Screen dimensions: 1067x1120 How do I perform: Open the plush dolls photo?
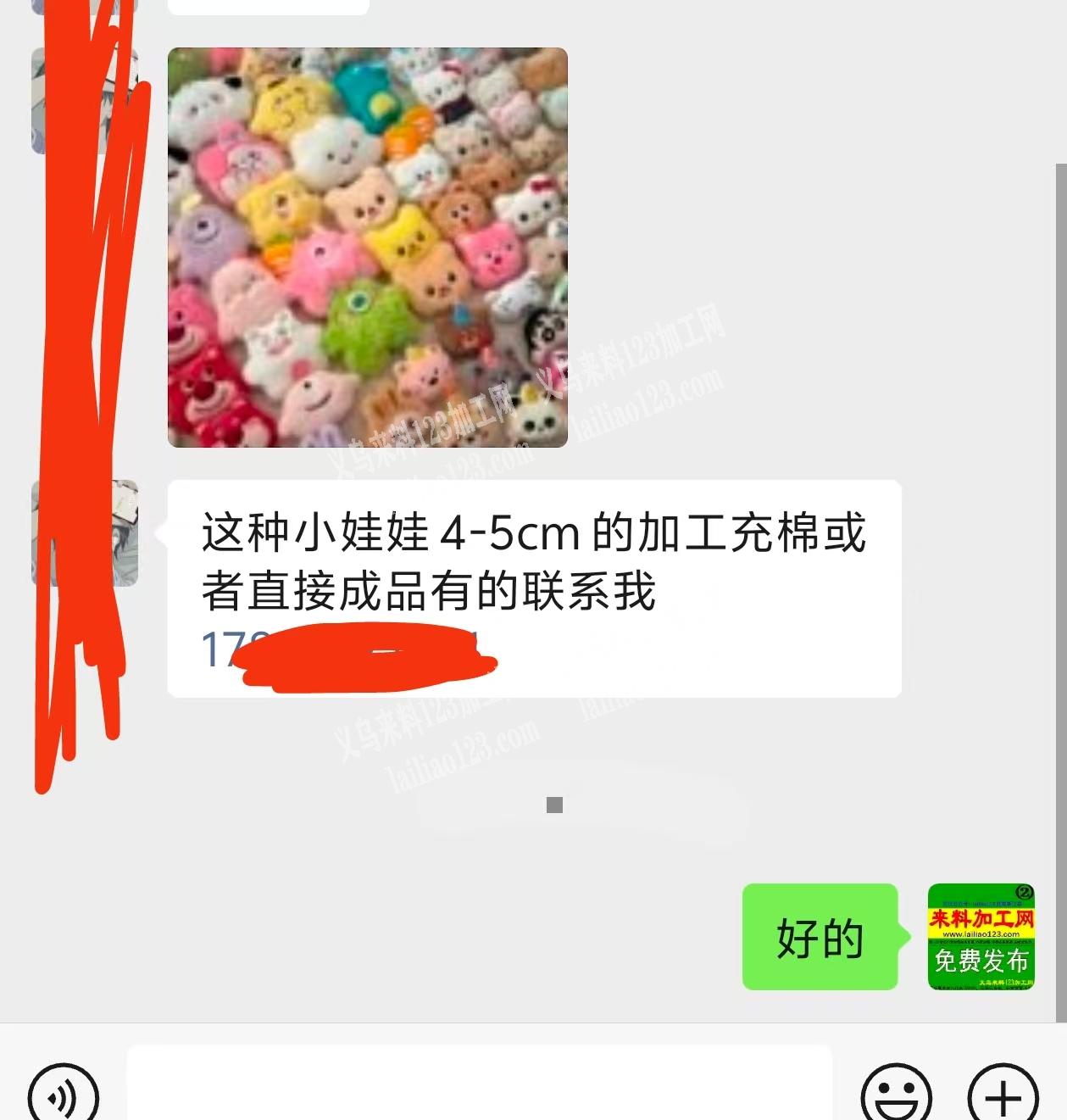(x=367, y=246)
